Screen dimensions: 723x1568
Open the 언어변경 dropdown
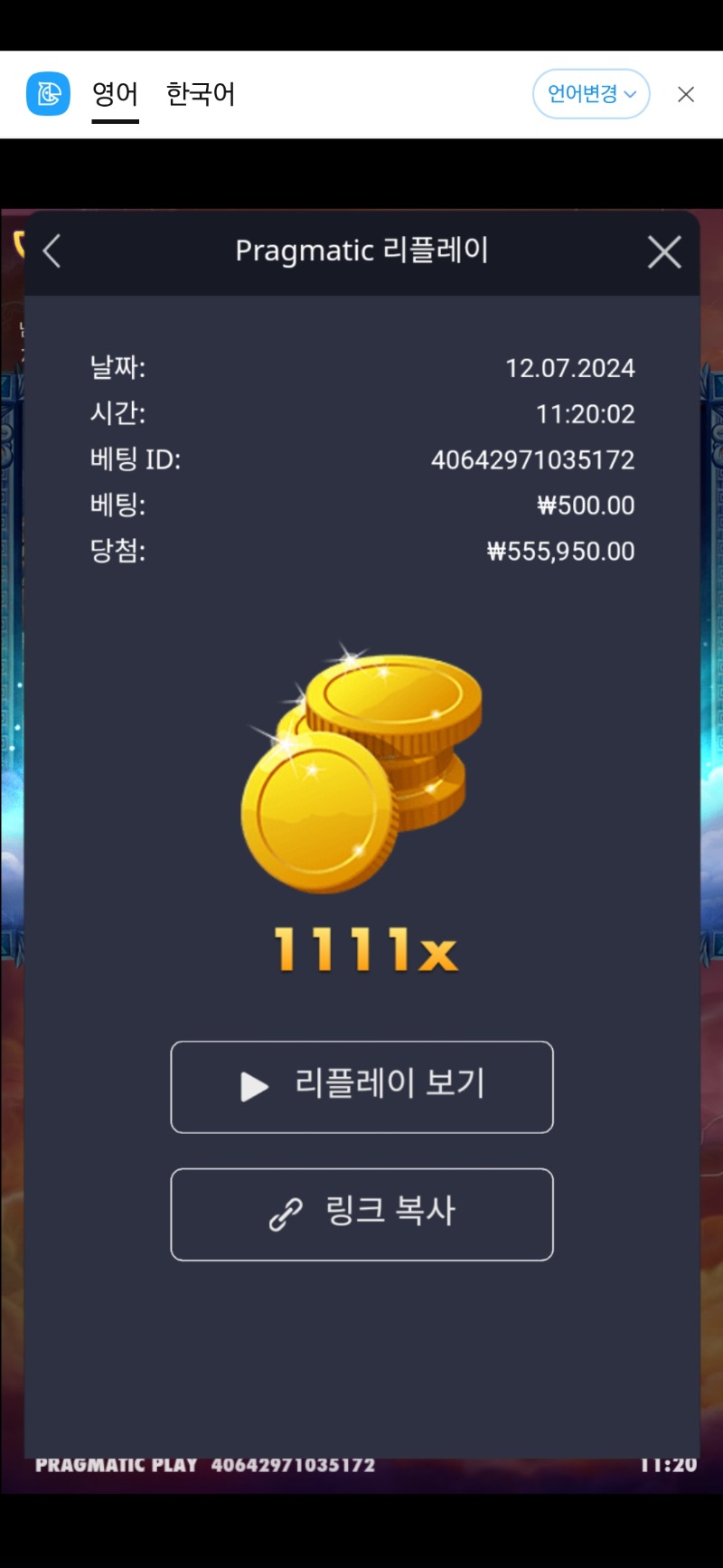[x=591, y=94]
